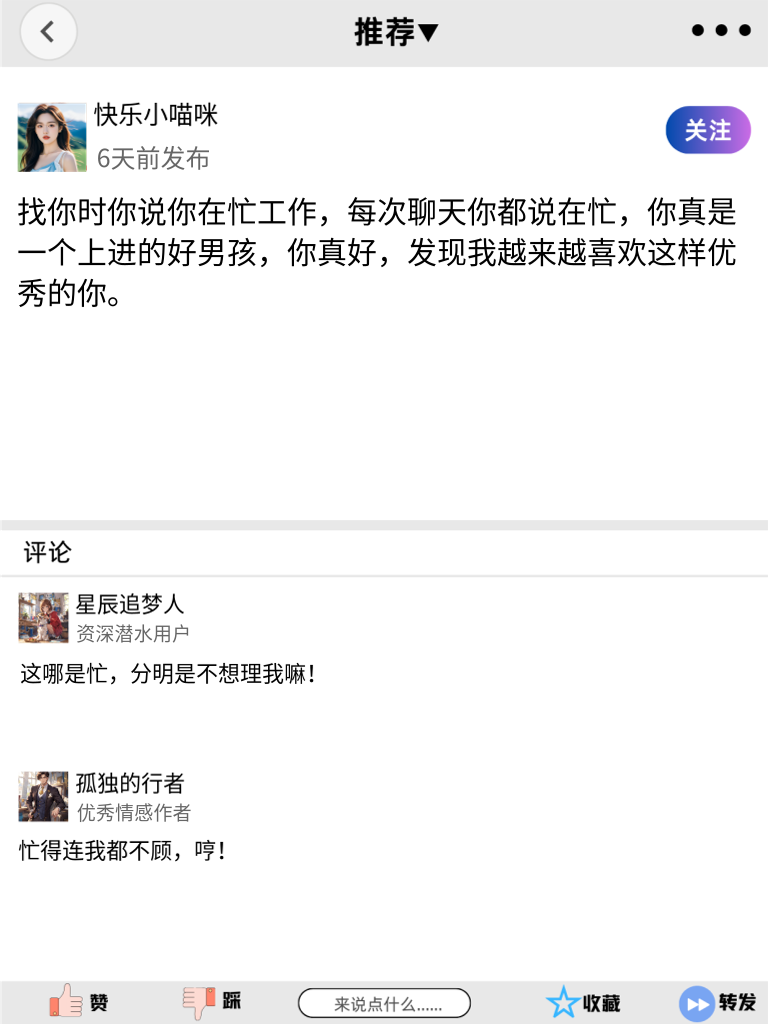This screenshot has height=1024, width=768.
Task: Click the thumbs-down 踩 icon to dislike
Action: [198, 1002]
